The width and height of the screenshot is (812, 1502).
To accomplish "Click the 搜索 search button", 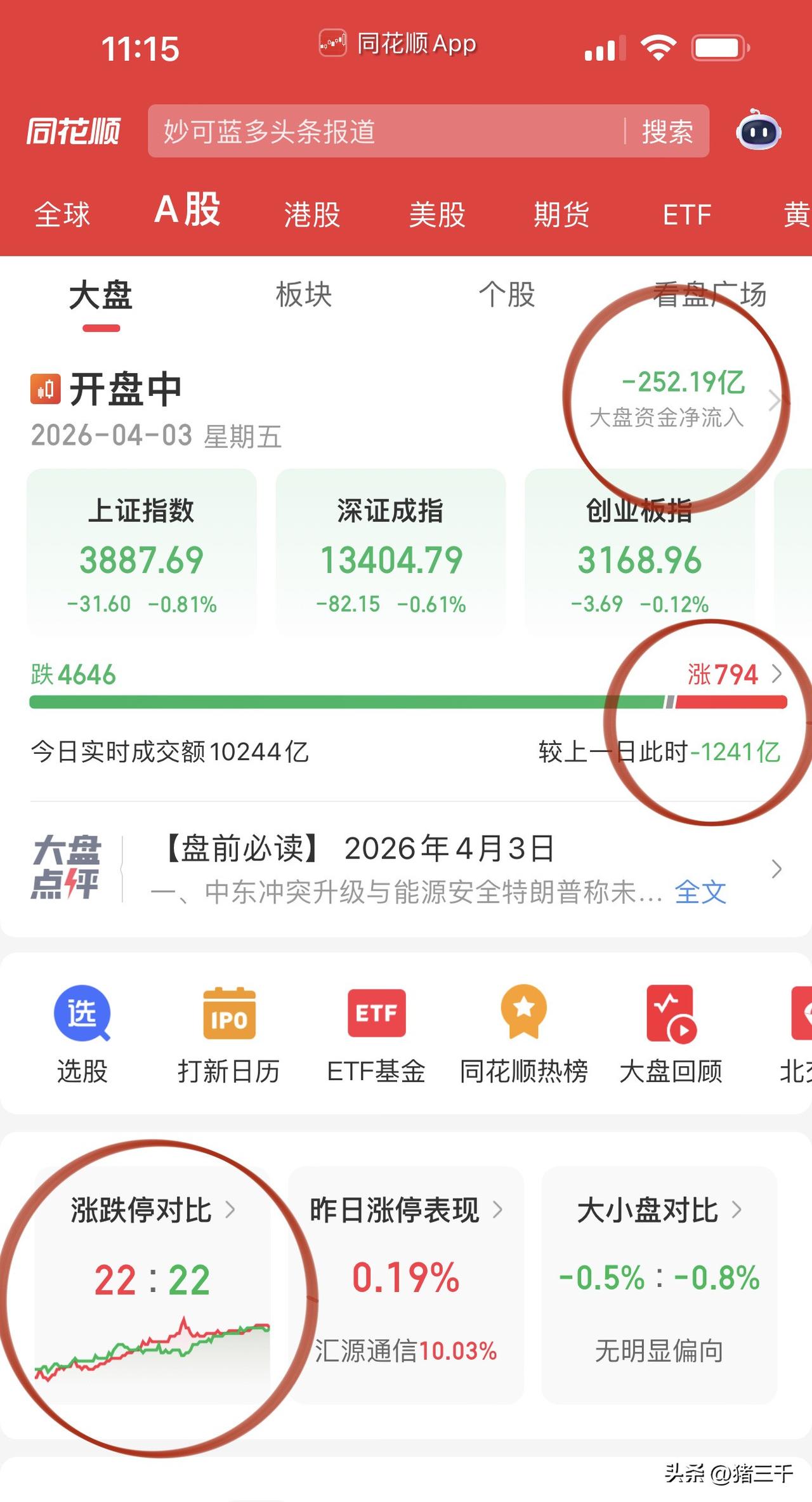I will coord(667,131).
